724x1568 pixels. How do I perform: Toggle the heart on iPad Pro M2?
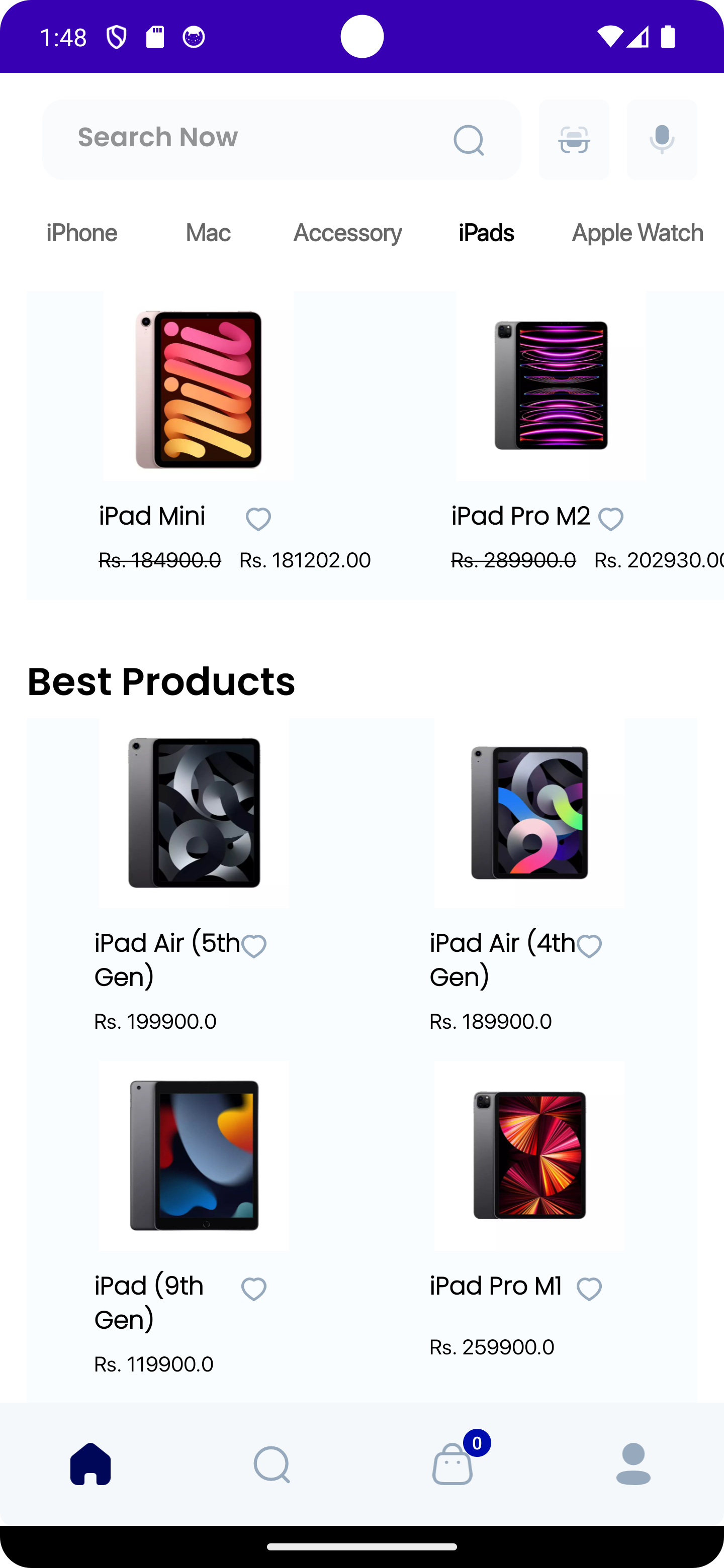coord(610,518)
